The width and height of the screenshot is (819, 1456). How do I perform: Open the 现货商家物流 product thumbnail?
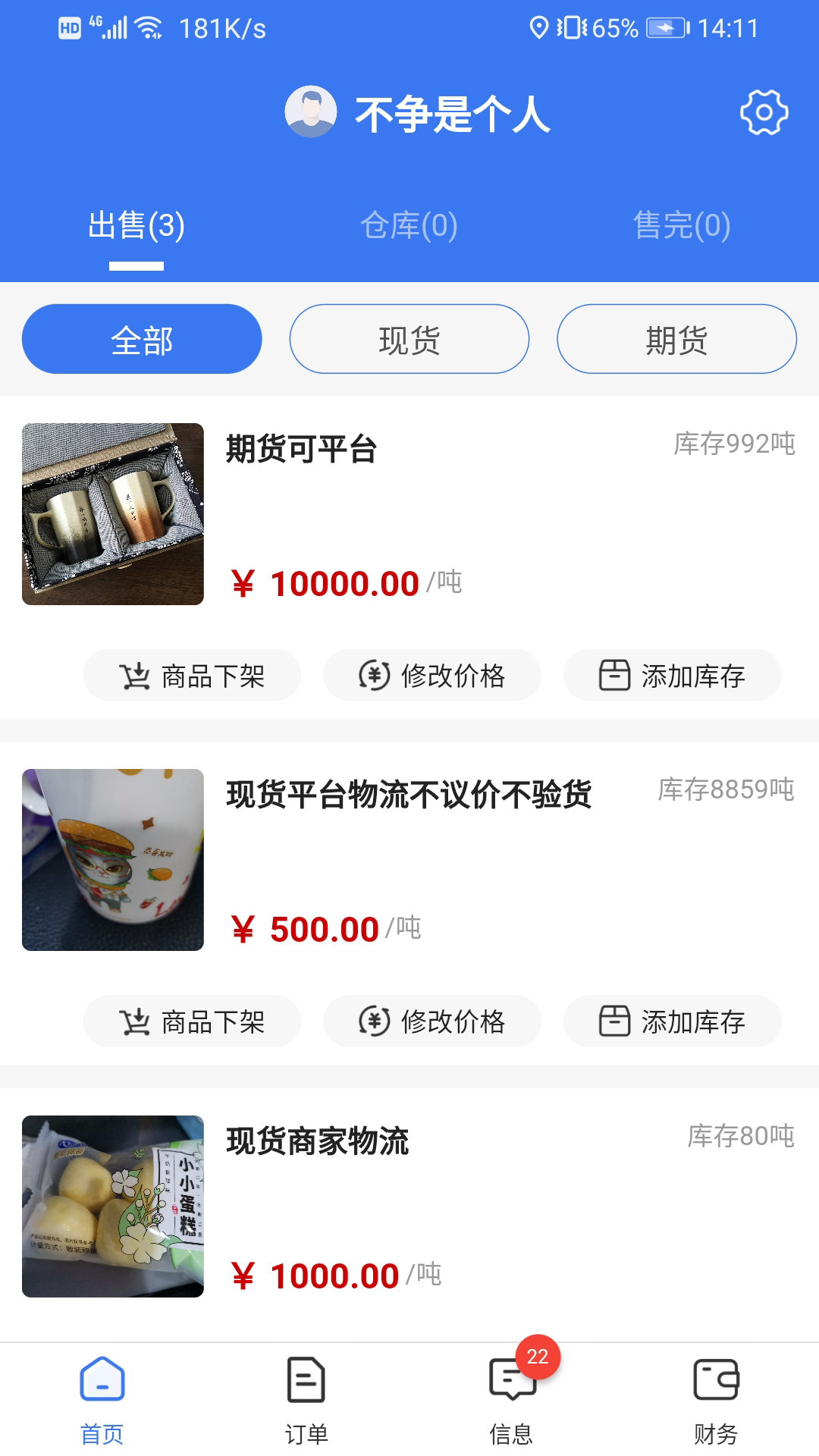point(112,1206)
